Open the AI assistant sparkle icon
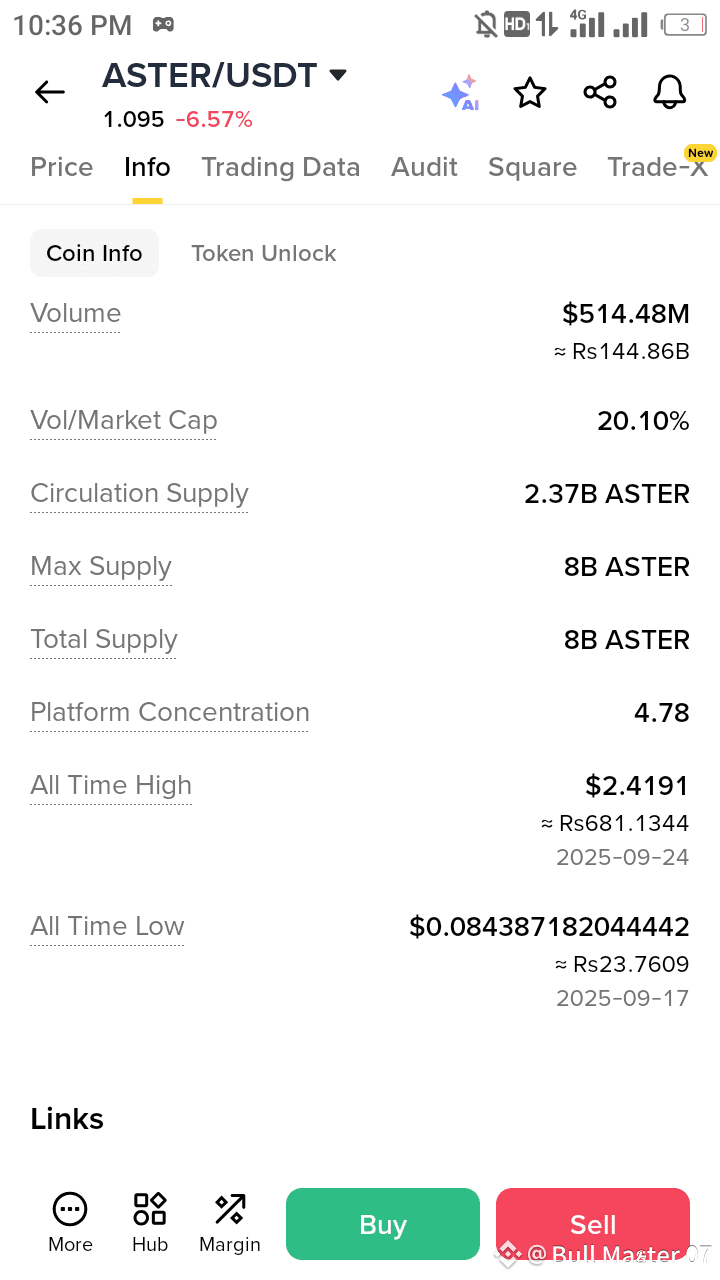 (x=461, y=93)
